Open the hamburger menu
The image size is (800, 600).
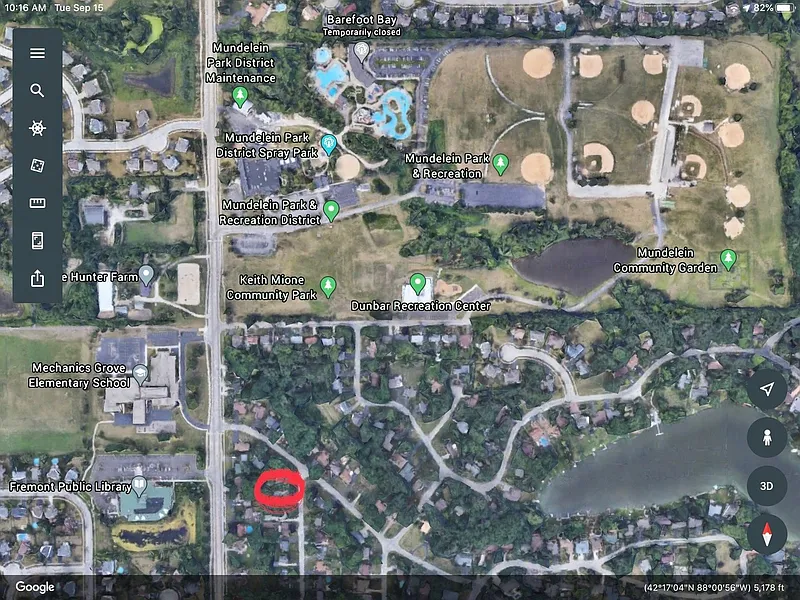click(37, 53)
